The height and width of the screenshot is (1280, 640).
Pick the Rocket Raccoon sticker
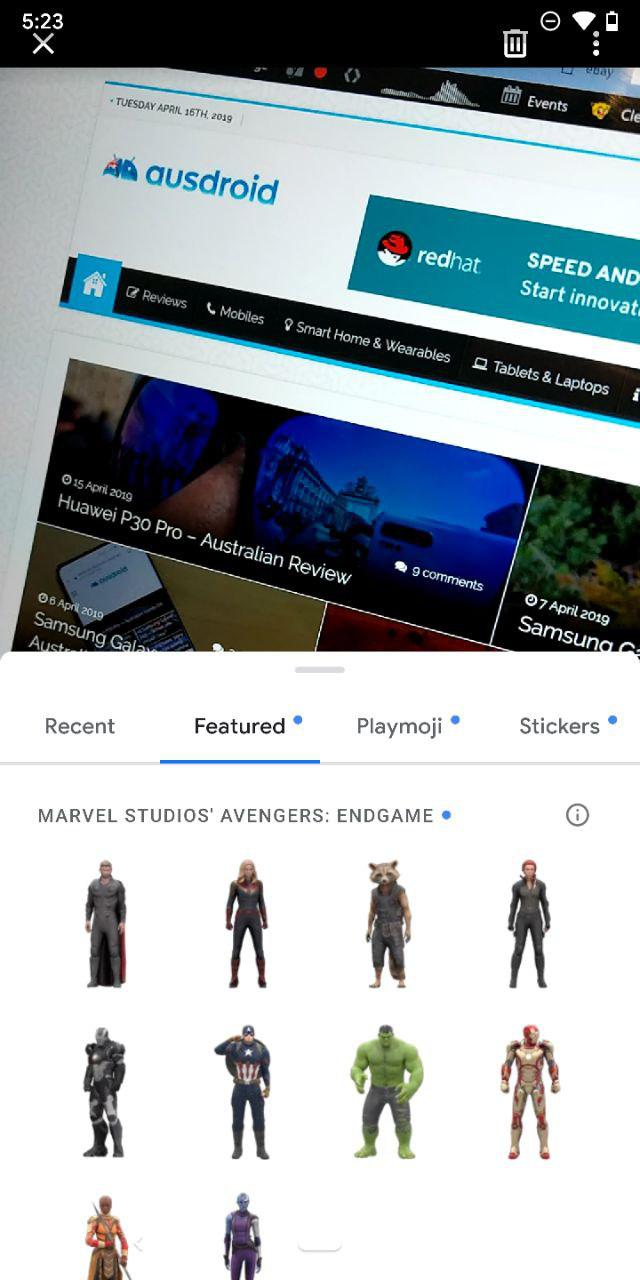click(x=387, y=924)
